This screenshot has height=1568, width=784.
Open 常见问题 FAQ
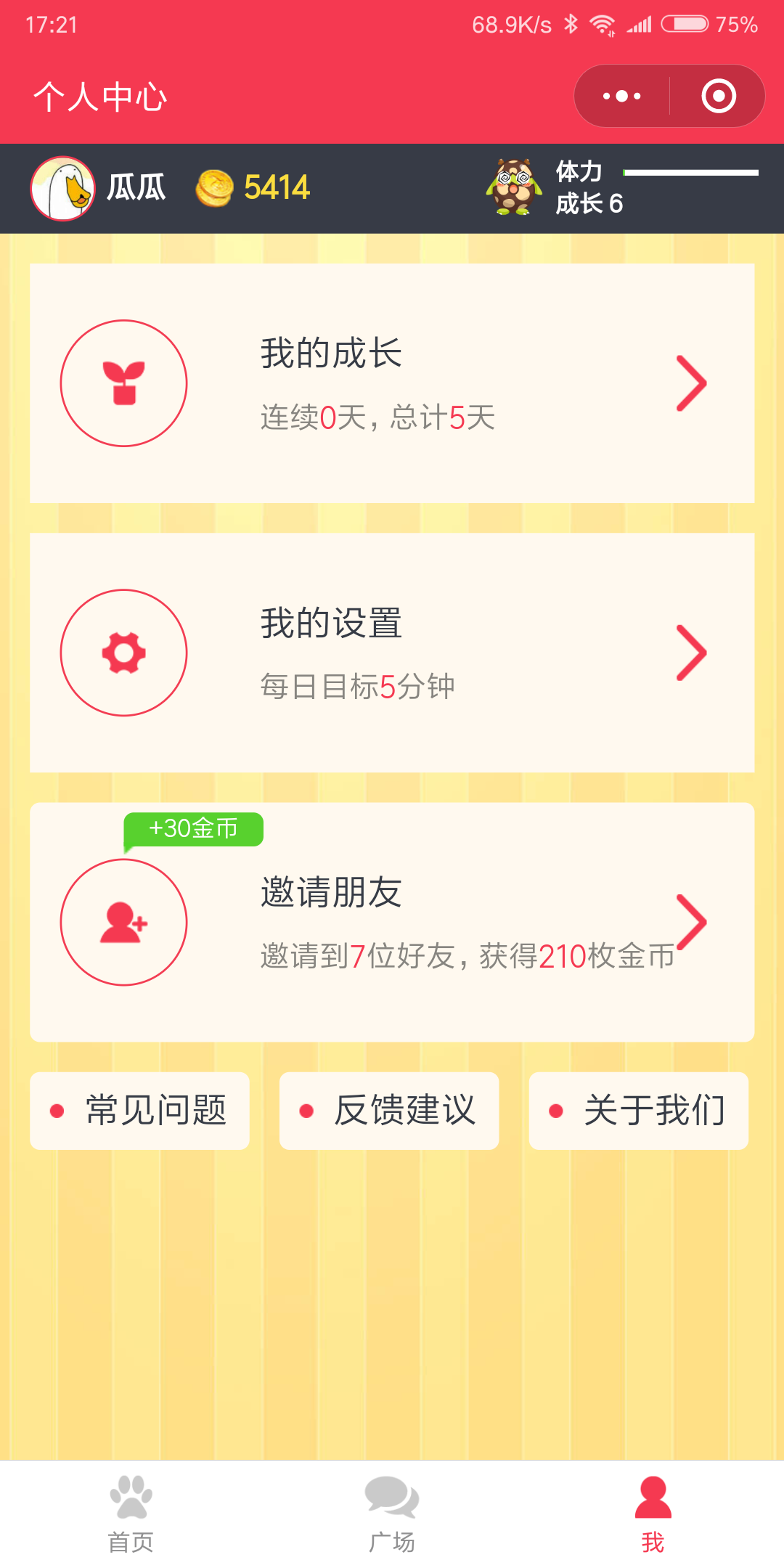pos(139,1111)
